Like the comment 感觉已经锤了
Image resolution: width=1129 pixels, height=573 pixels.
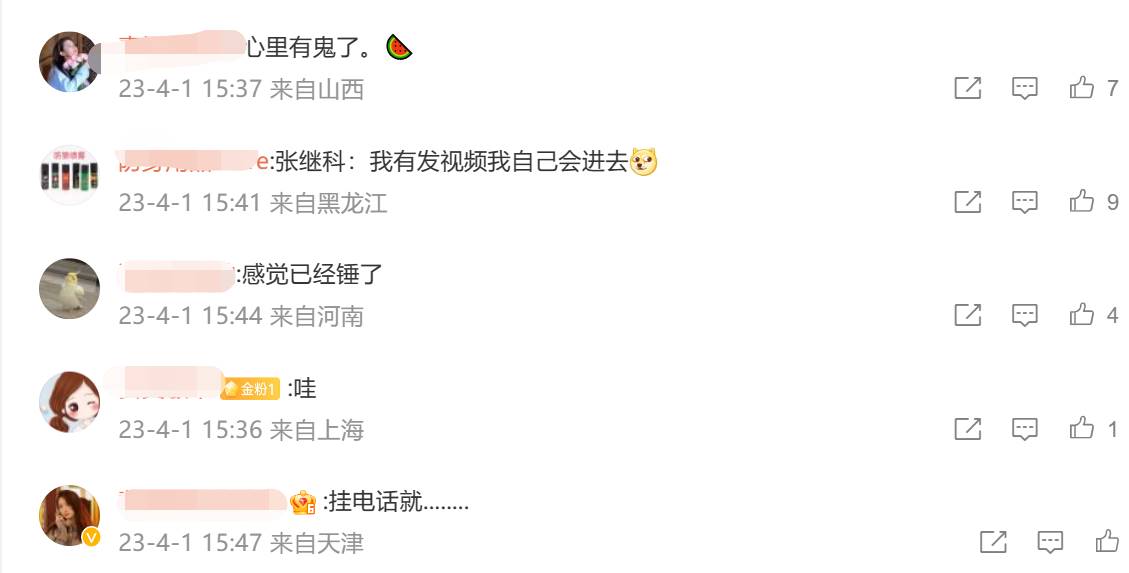click(x=1082, y=315)
